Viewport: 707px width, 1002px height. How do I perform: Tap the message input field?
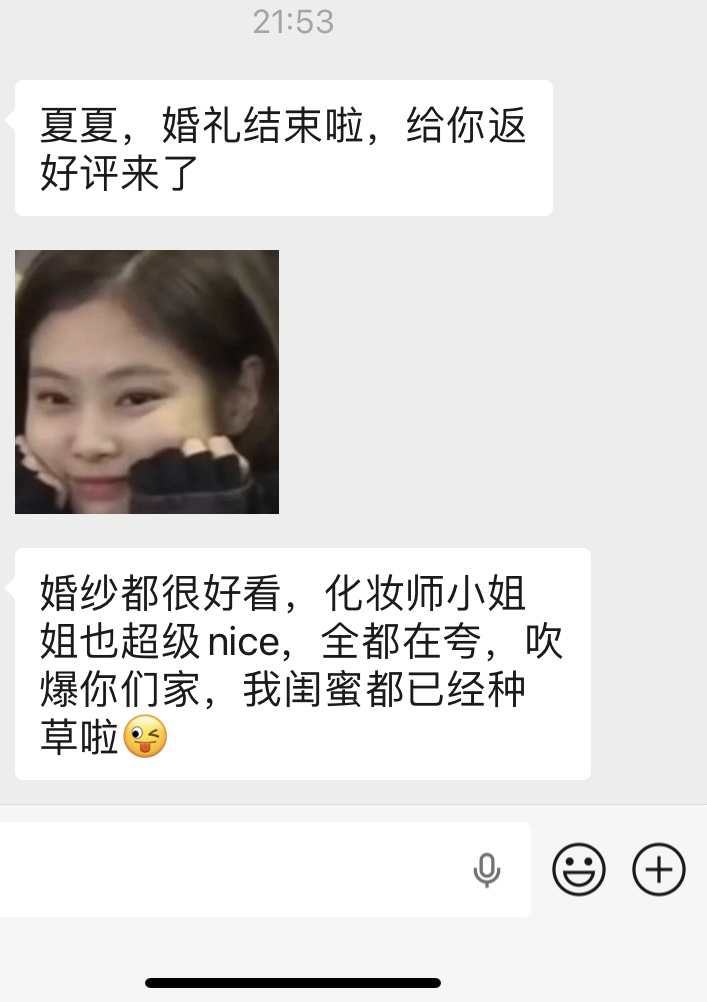(x=230, y=869)
